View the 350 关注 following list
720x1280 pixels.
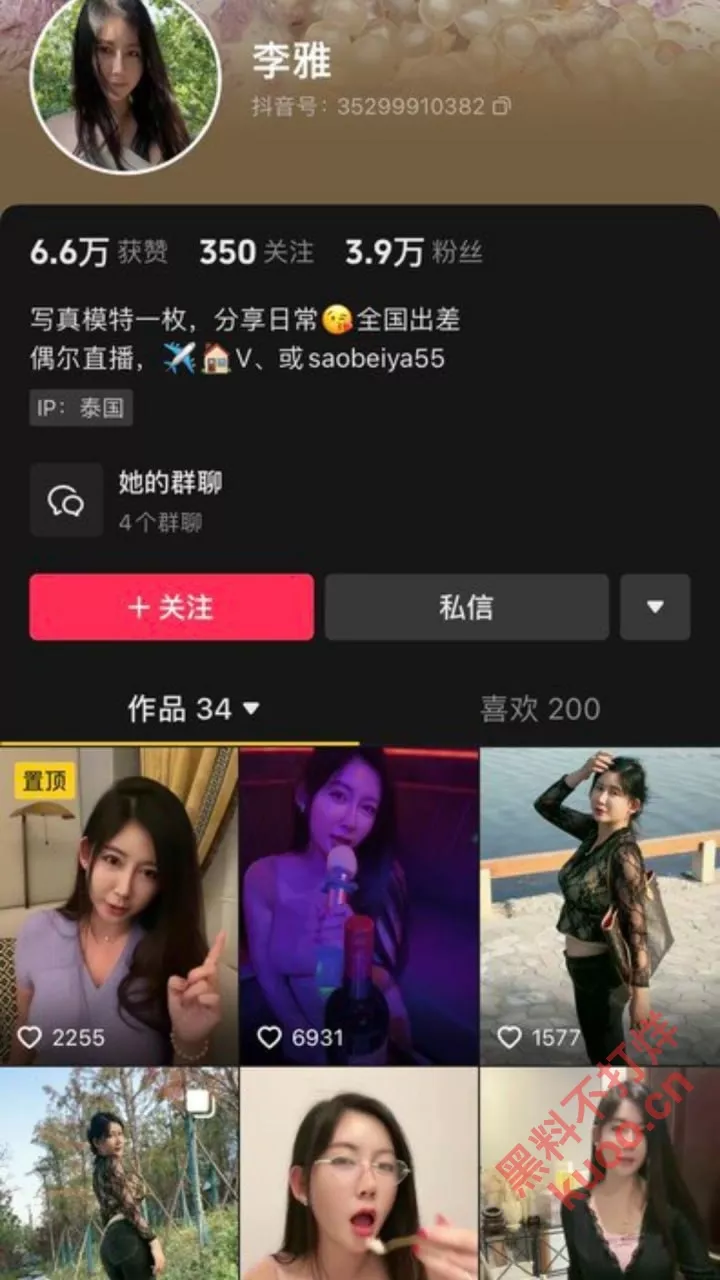256,253
